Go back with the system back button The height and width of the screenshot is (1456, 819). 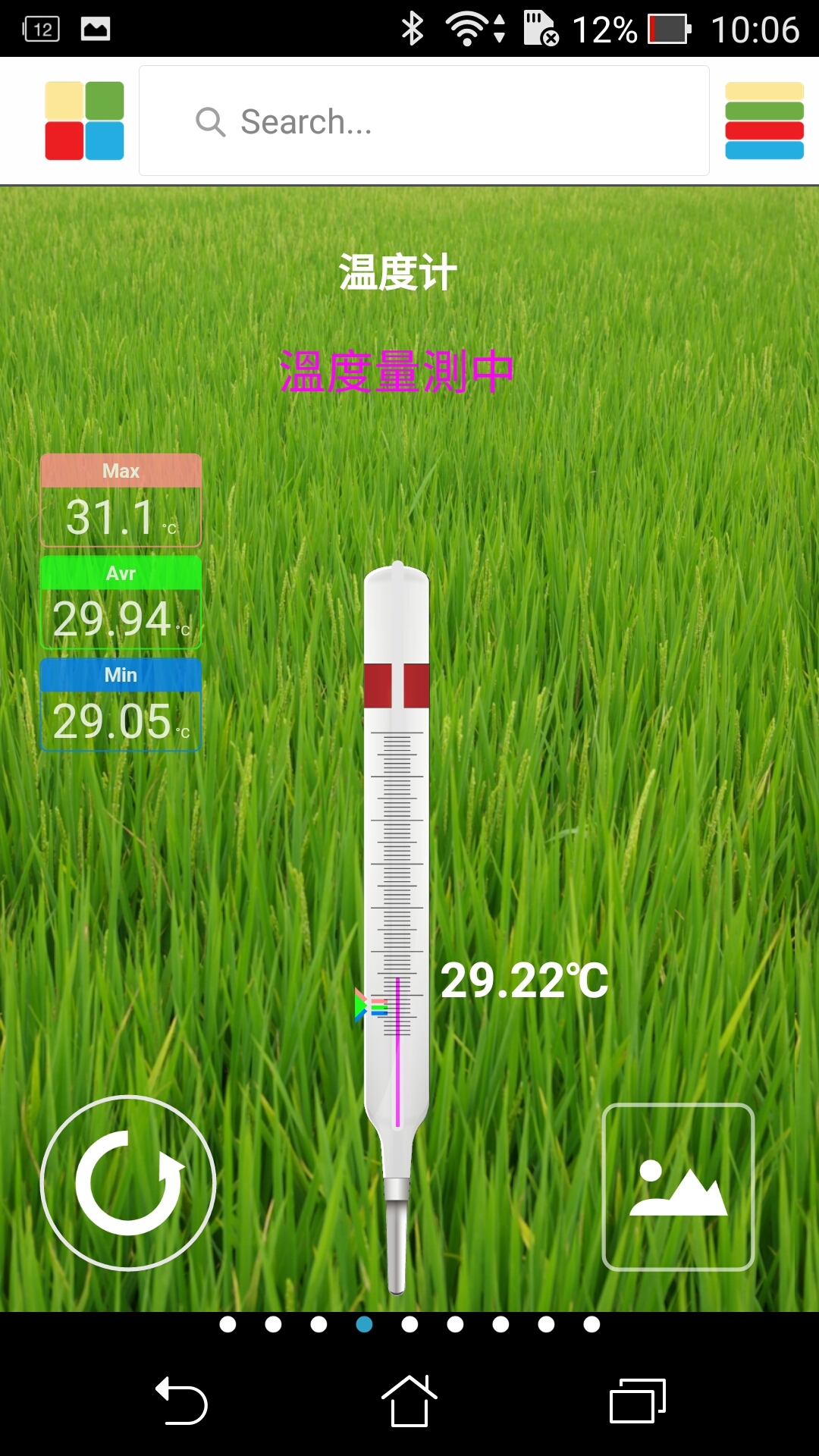pyautogui.click(x=182, y=1401)
